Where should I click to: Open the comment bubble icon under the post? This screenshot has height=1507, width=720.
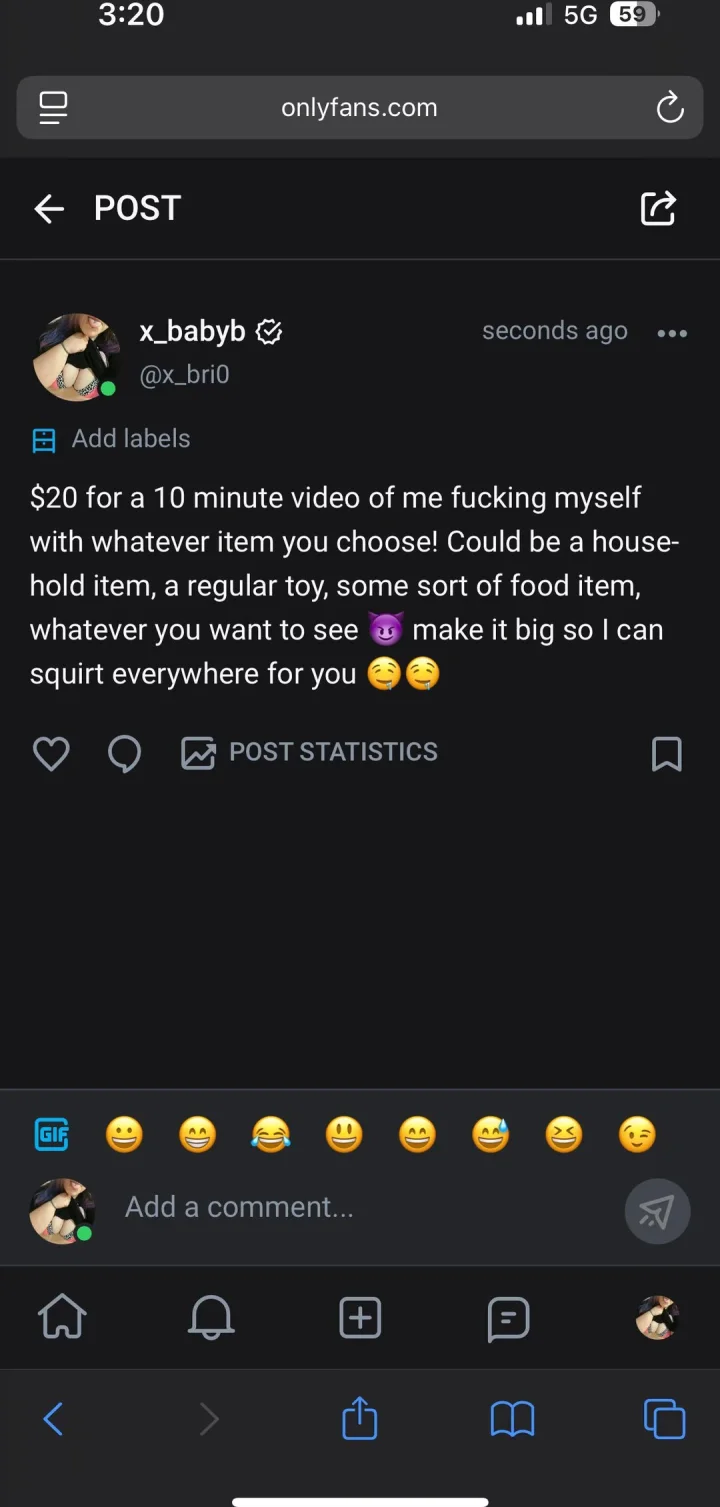click(124, 754)
